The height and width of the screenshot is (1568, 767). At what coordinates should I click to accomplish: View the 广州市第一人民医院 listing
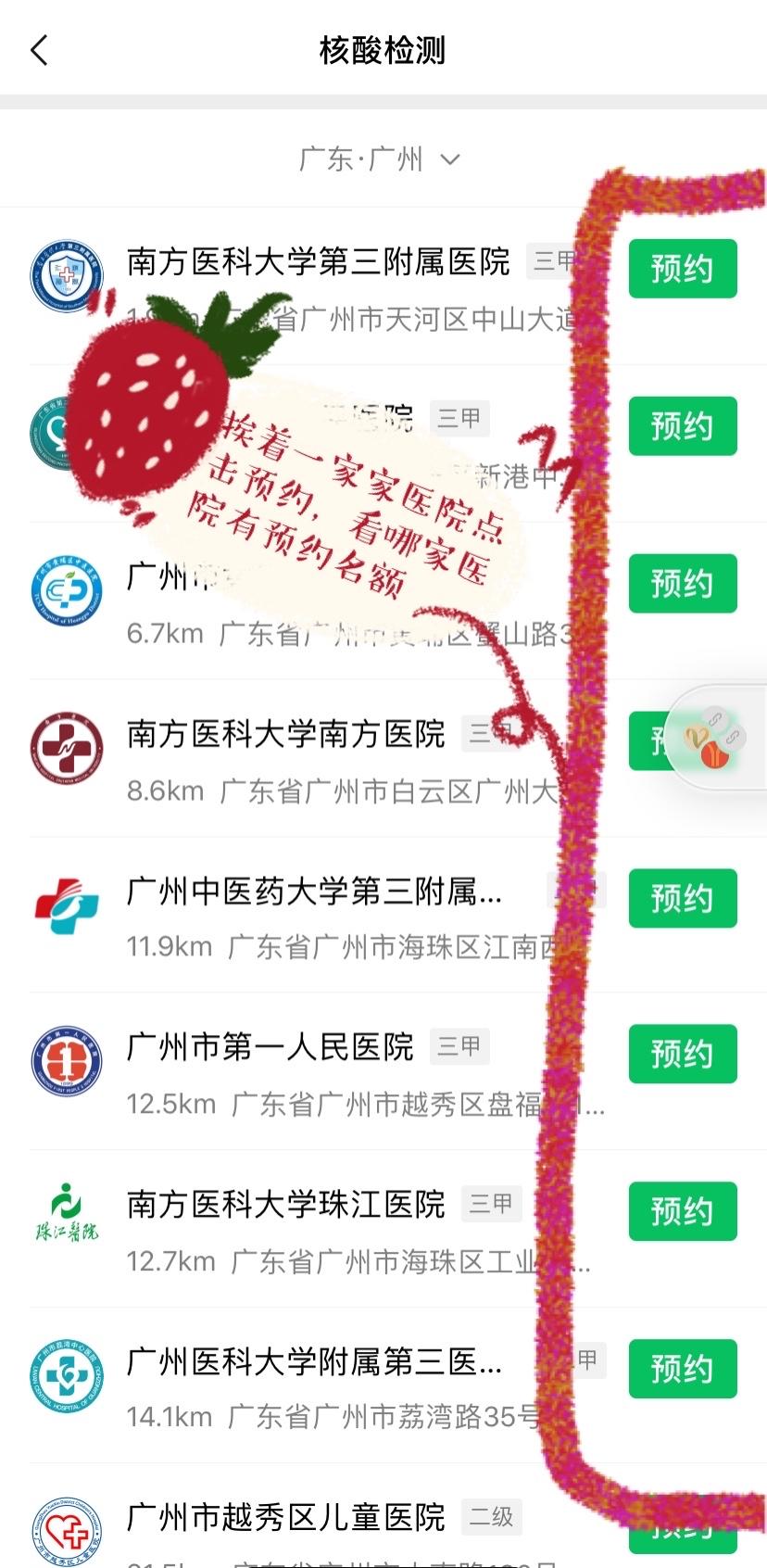coord(270,1048)
